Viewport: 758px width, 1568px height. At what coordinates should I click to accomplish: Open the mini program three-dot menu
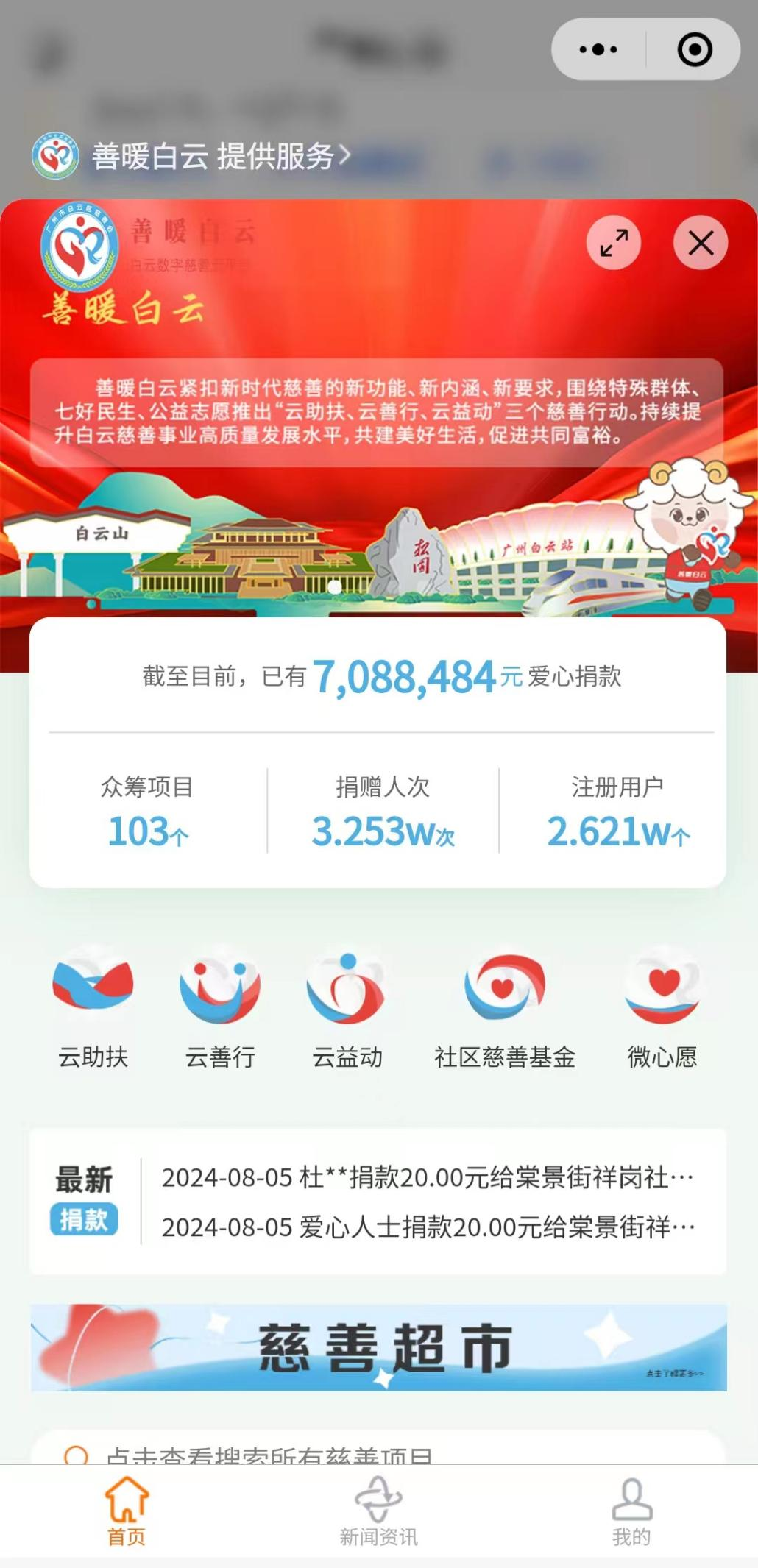598,50
